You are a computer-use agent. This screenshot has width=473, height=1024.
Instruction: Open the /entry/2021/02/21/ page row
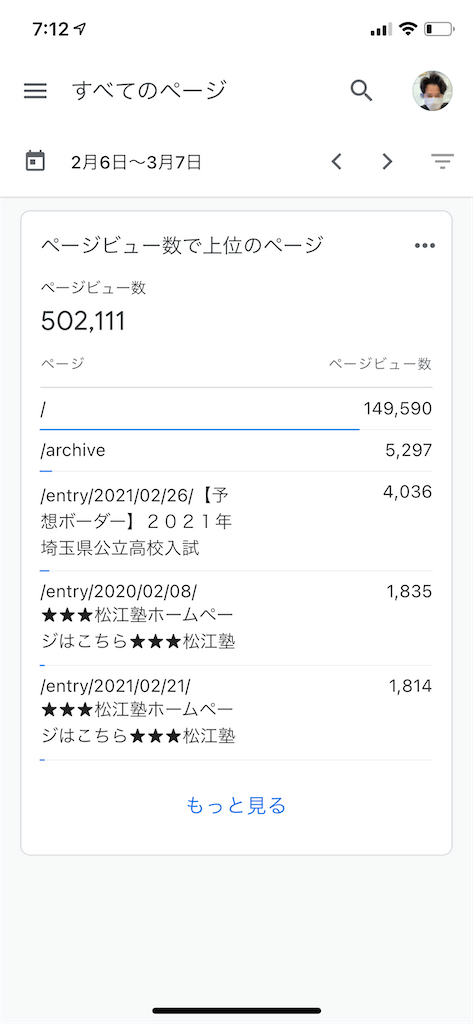(236, 713)
